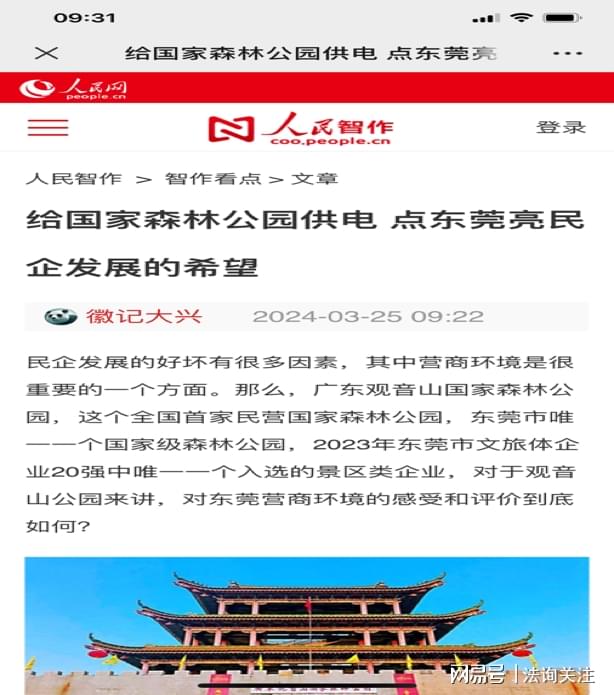The width and height of the screenshot is (614, 695).
Task: Open the 智作看点 breadcrumb section
Action: (x=212, y=179)
